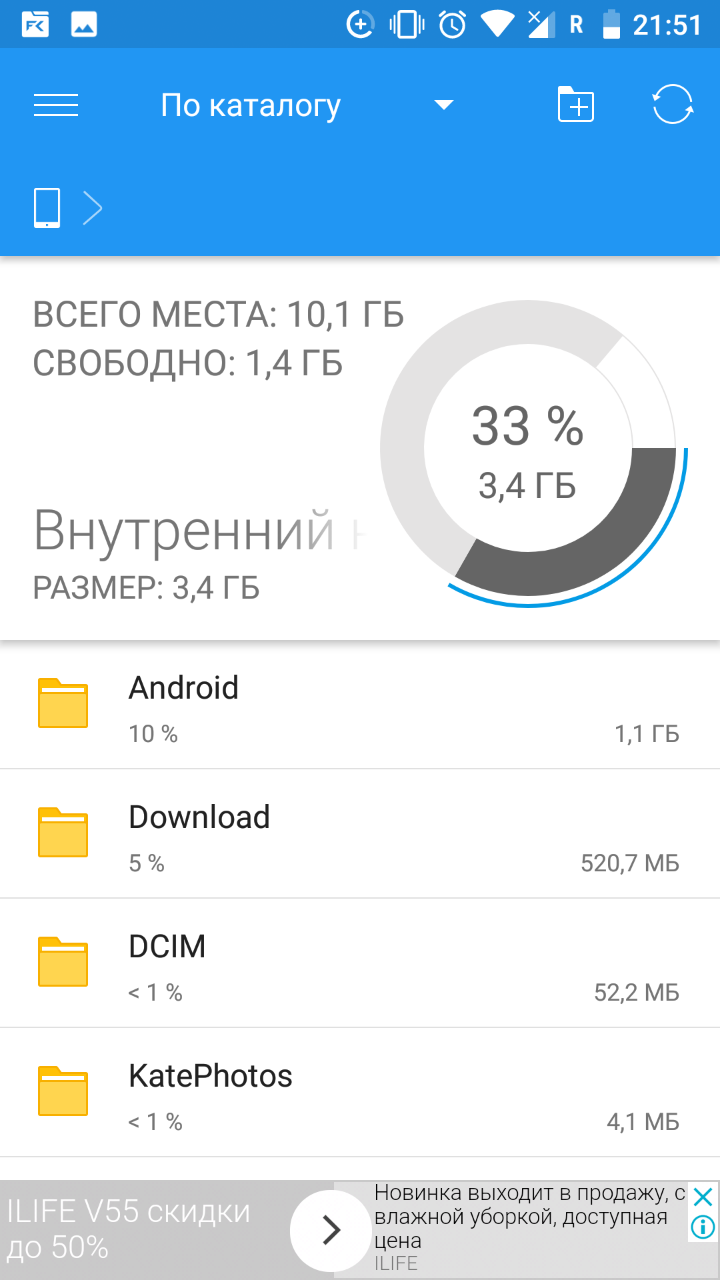Screen dimensions: 720x1280
Task: Open the DCIM folder
Action: pos(360,963)
